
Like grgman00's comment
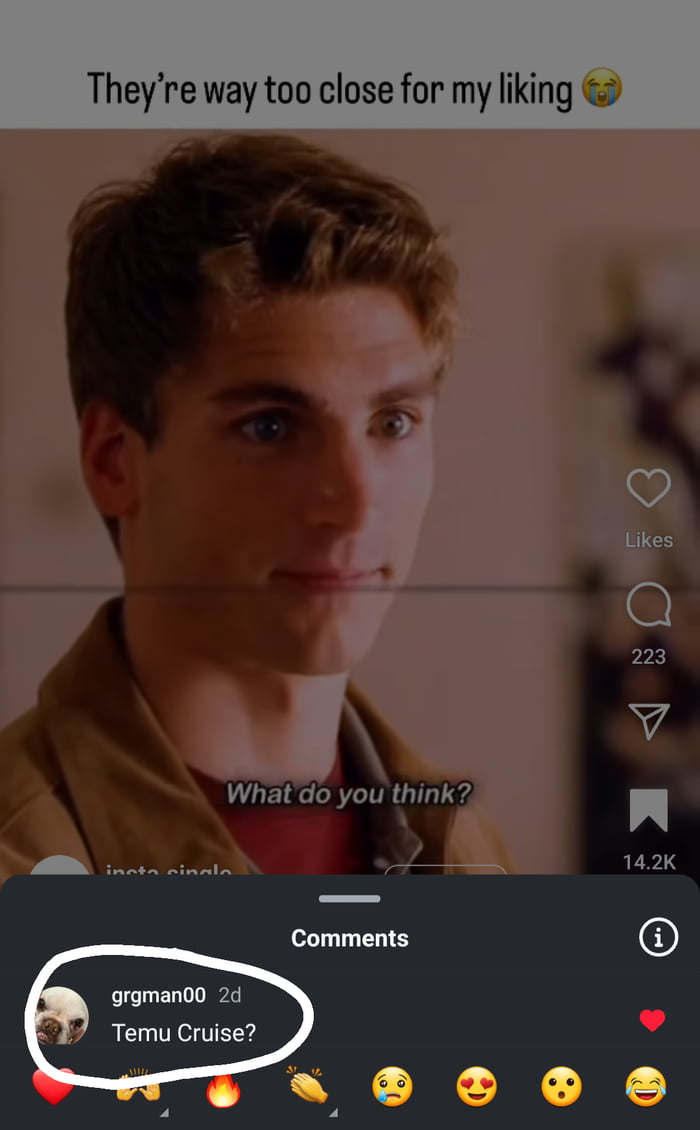coord(652,1020)
